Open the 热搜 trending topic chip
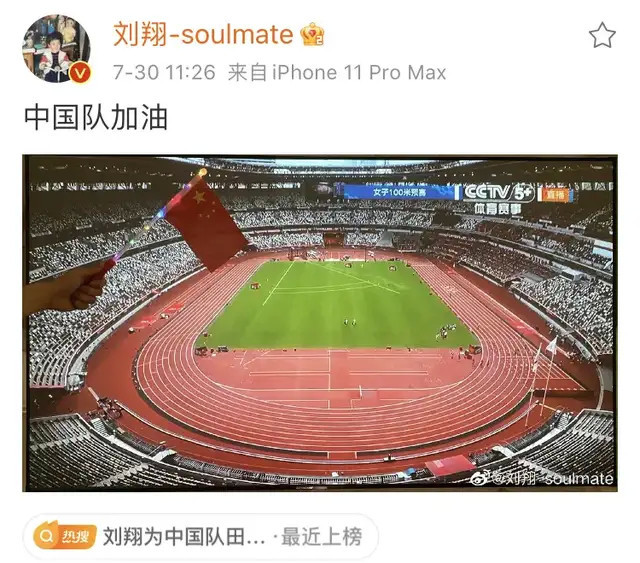The image size is (640, 563). tap(200, 538)
